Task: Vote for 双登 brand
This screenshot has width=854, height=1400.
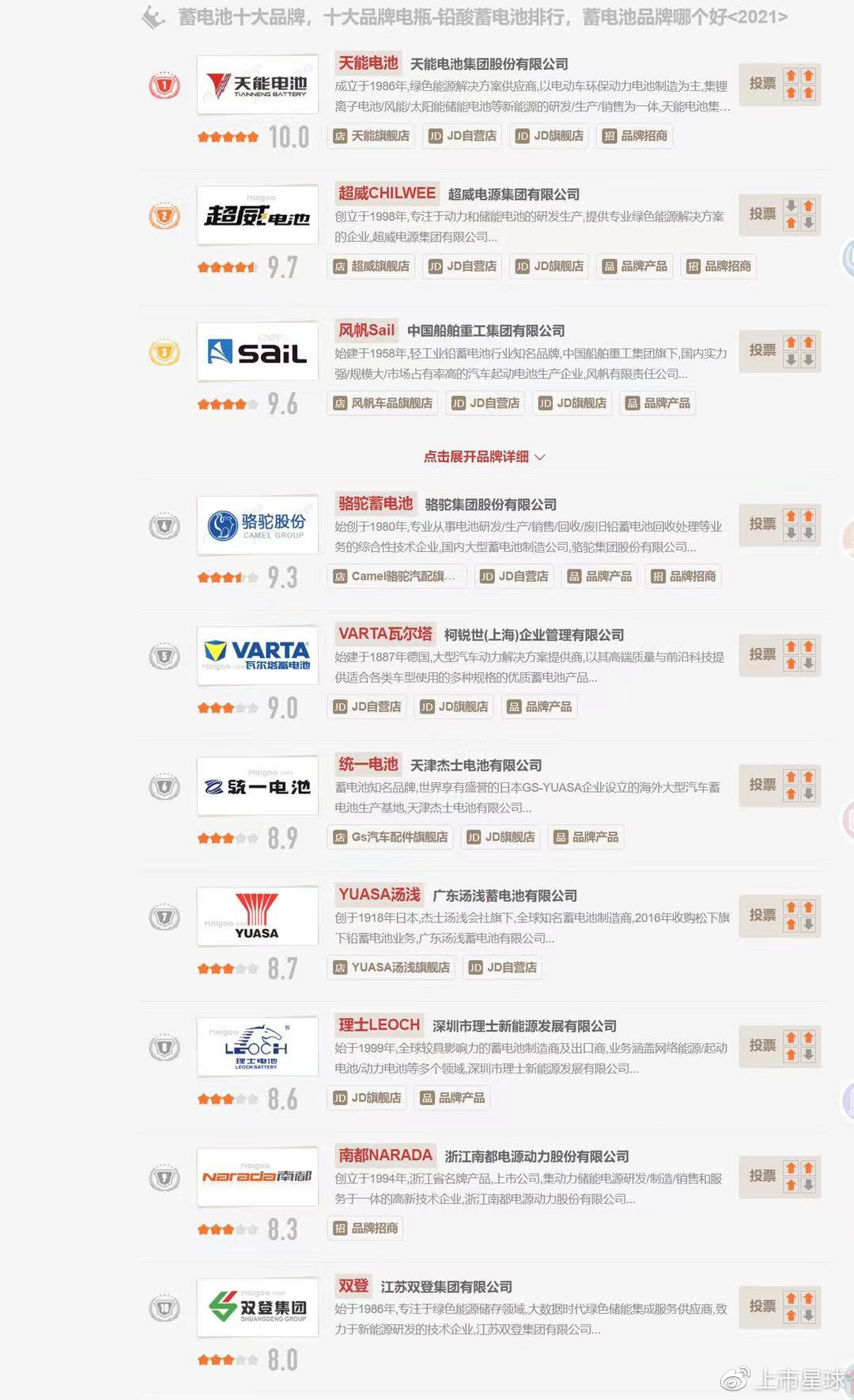Action: pos(762,1307)
